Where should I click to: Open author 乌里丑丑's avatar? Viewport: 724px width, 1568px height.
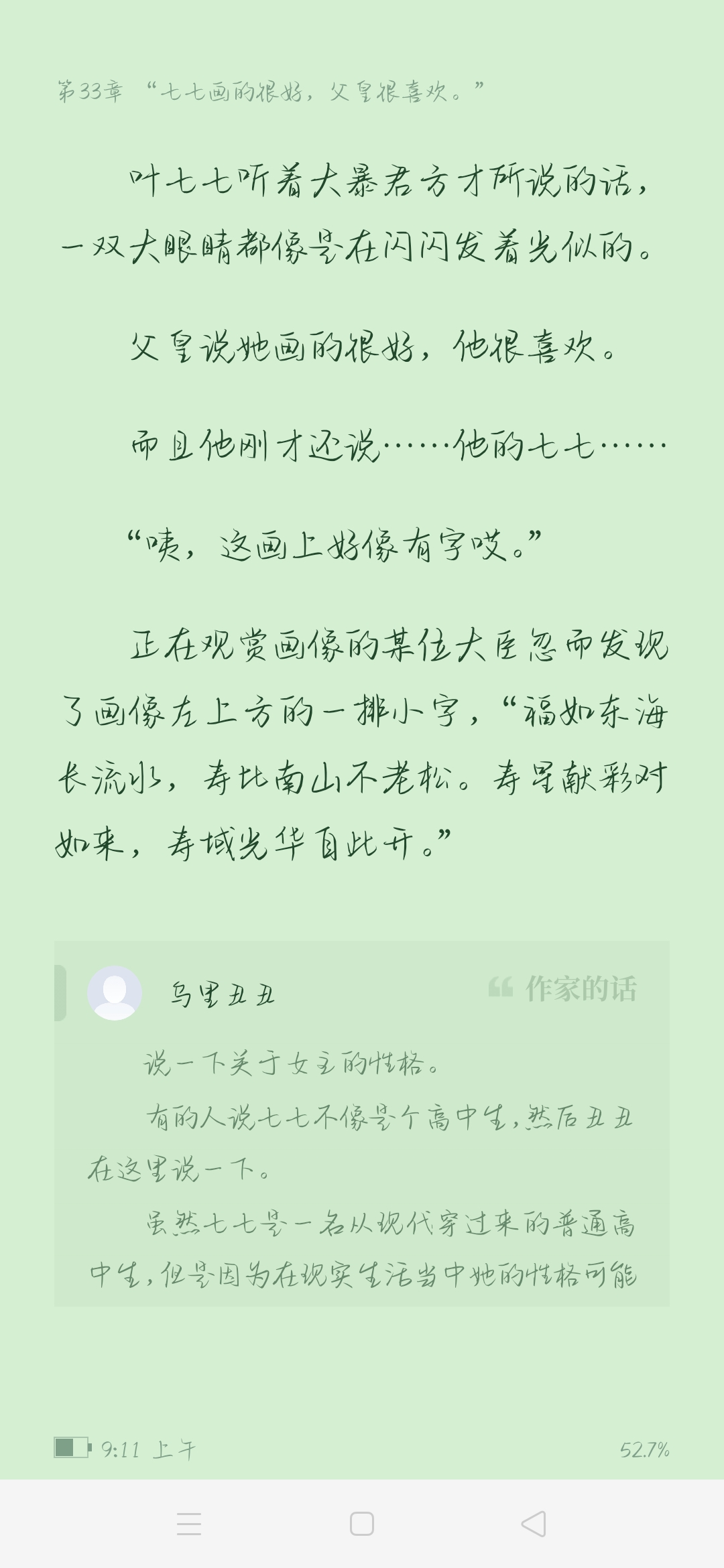coord(115,993)
